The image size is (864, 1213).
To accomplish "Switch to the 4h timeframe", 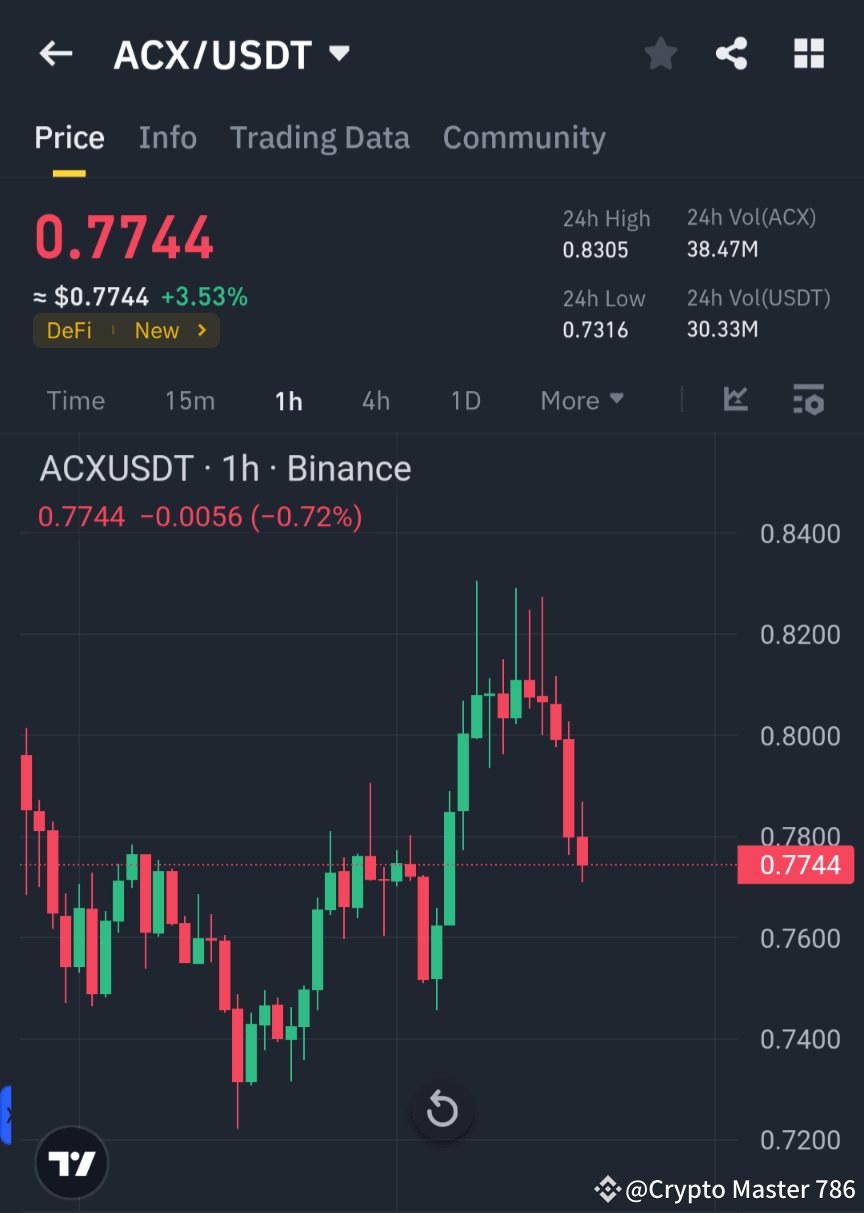I will 375,400.
